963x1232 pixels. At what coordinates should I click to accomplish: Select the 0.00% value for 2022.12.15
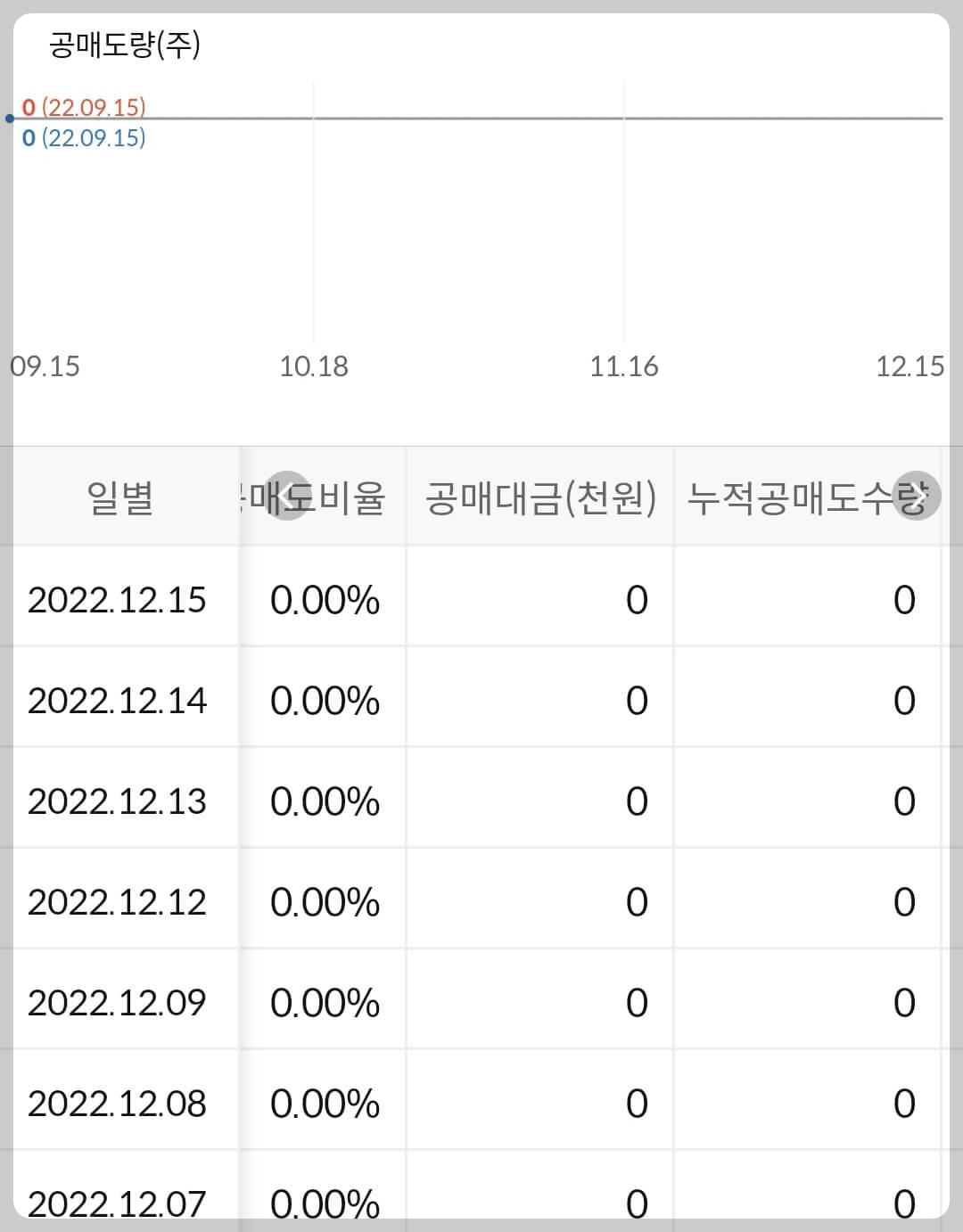pos(325,601)
